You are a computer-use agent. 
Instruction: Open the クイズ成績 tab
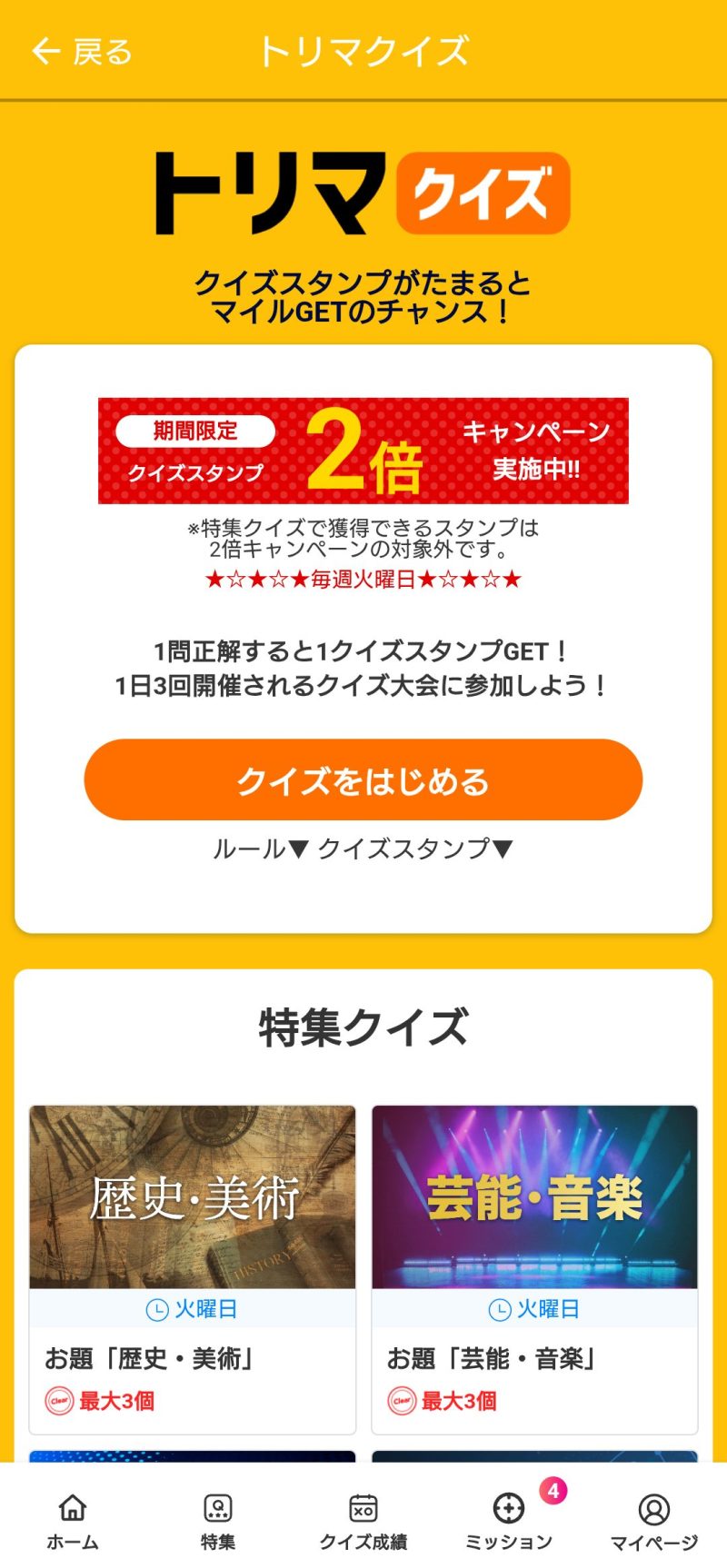pyautogui.click(x=363, y=1520)
